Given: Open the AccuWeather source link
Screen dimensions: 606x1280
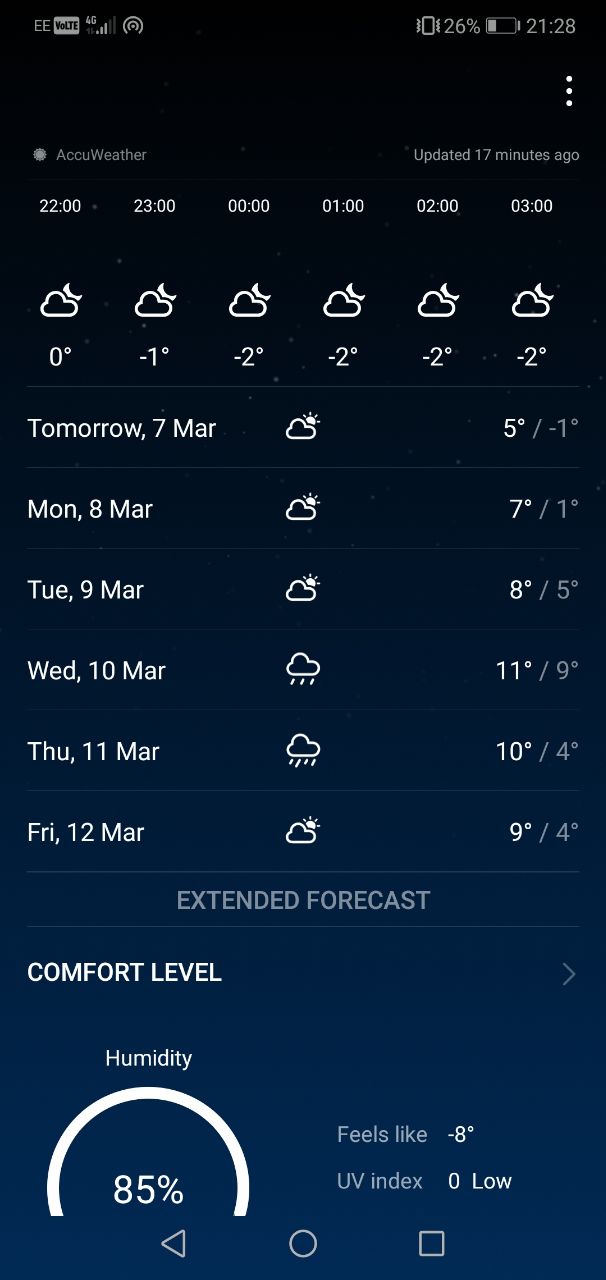Looking at the screenshot, I should [x=89, y=155].
